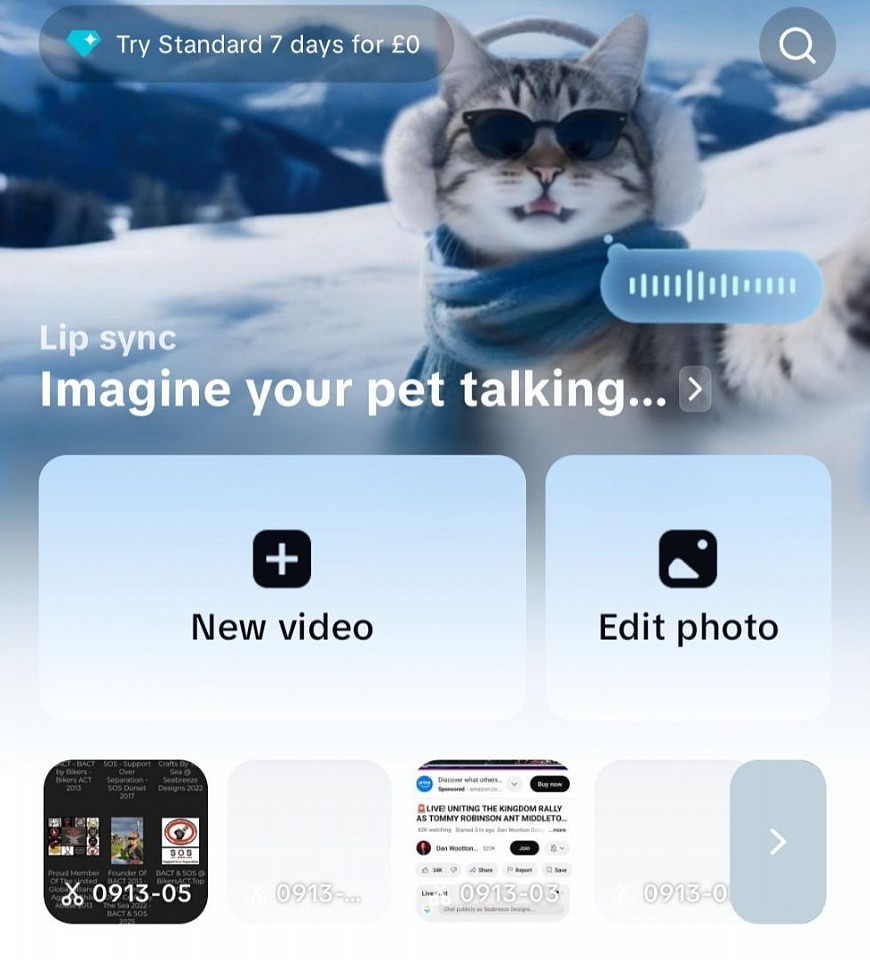870x960 pixels.
Task: Start a New video
Action: pyautogui.click(x=282, y=587)
